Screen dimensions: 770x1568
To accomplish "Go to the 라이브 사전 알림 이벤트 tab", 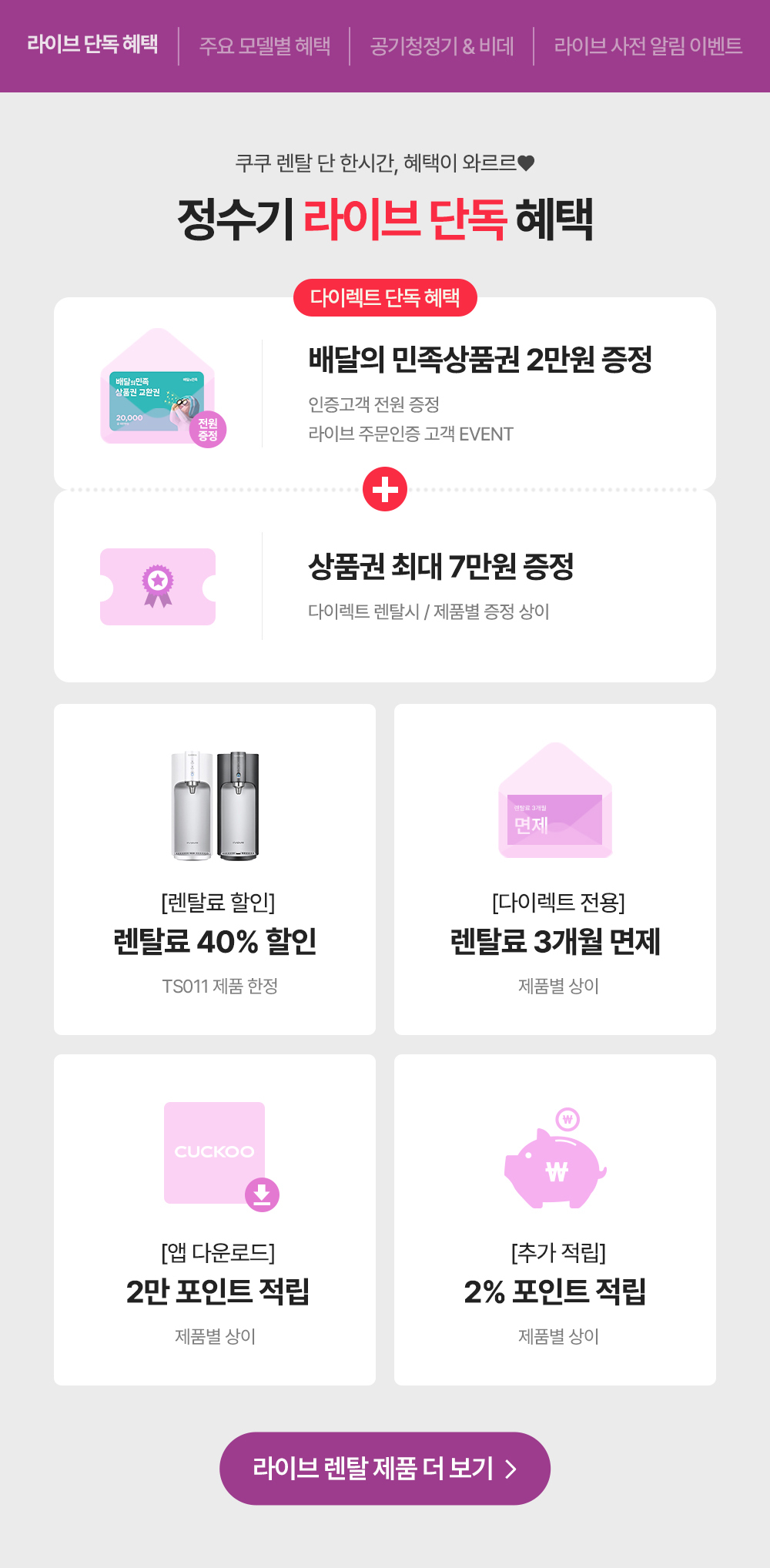I will pyautogui.click(x=648, y=46).
